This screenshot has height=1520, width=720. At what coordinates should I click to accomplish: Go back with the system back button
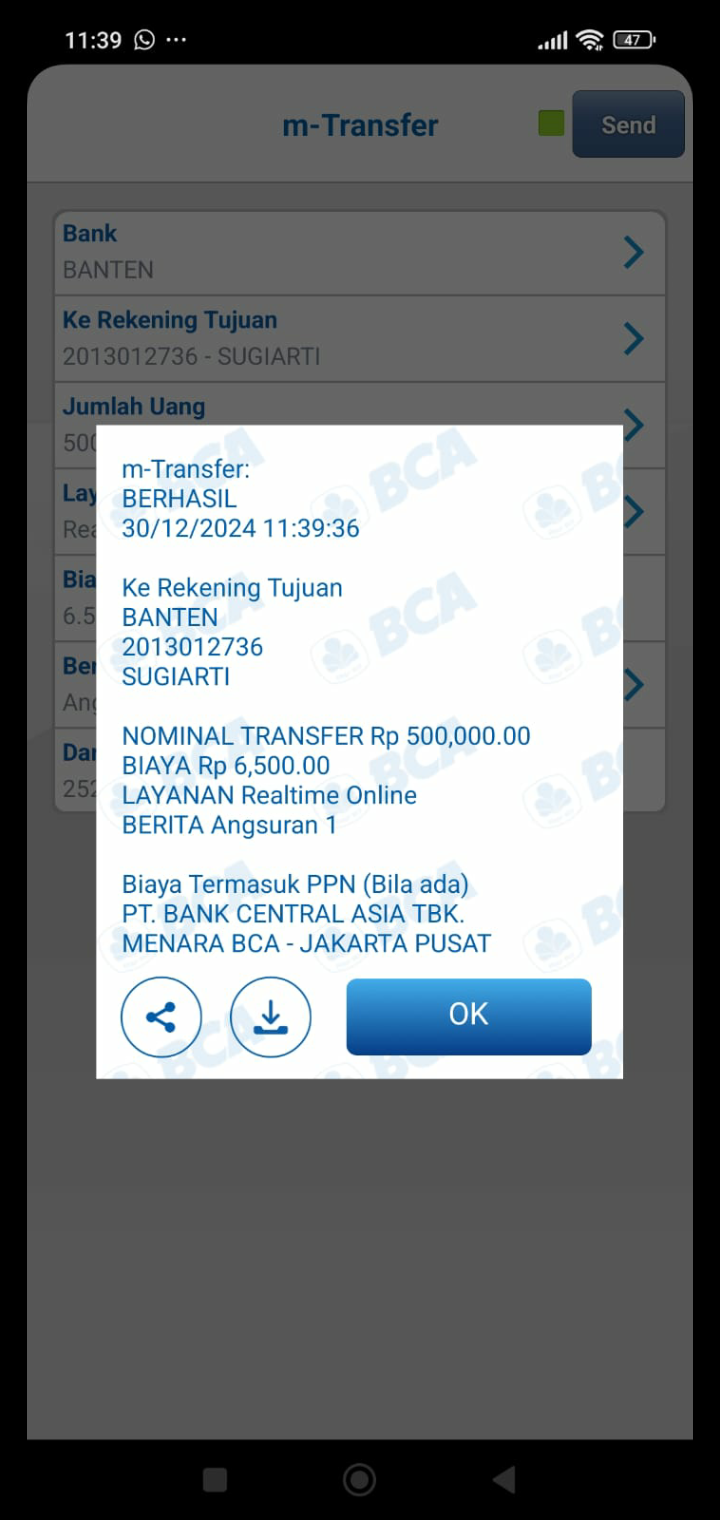coord(504,1480)
